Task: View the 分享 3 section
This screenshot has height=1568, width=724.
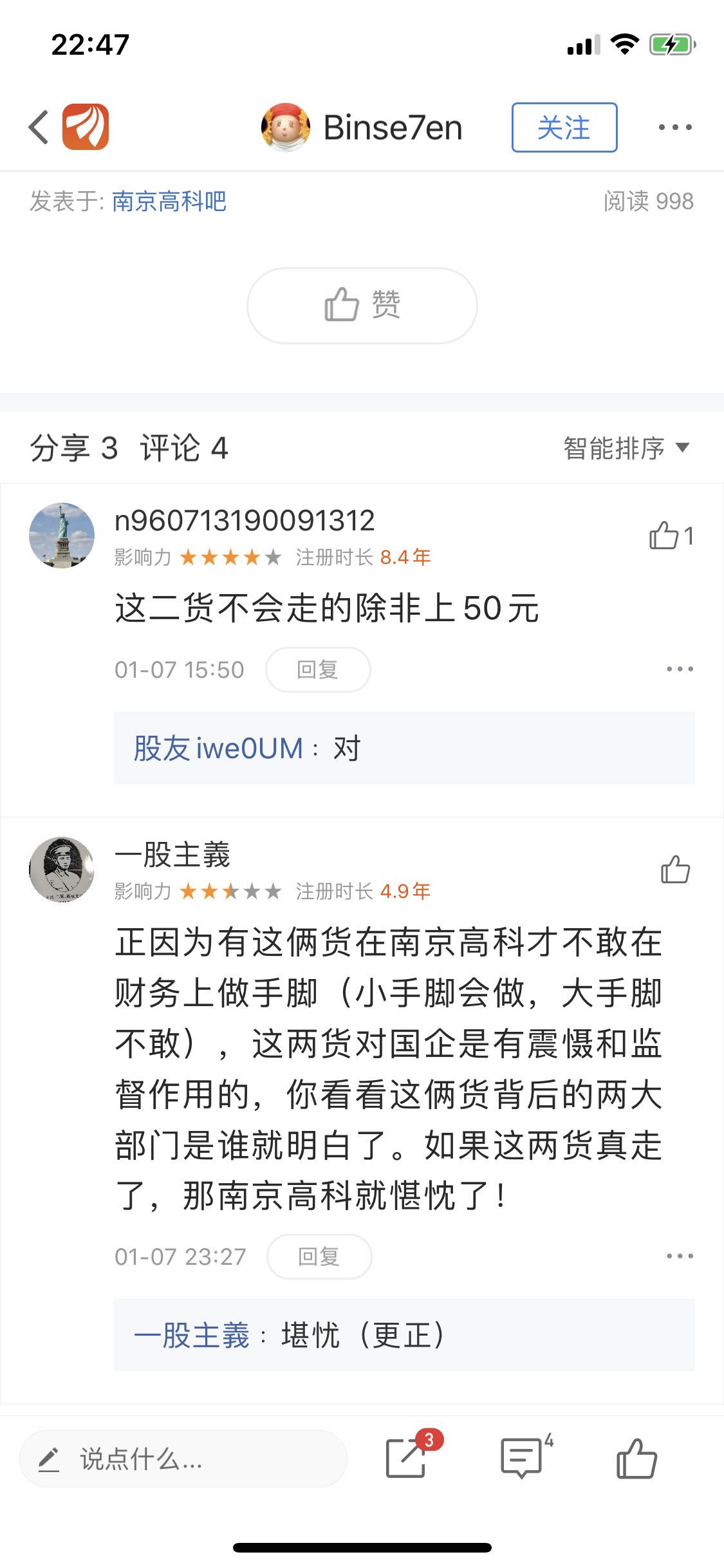Action: 75,446
